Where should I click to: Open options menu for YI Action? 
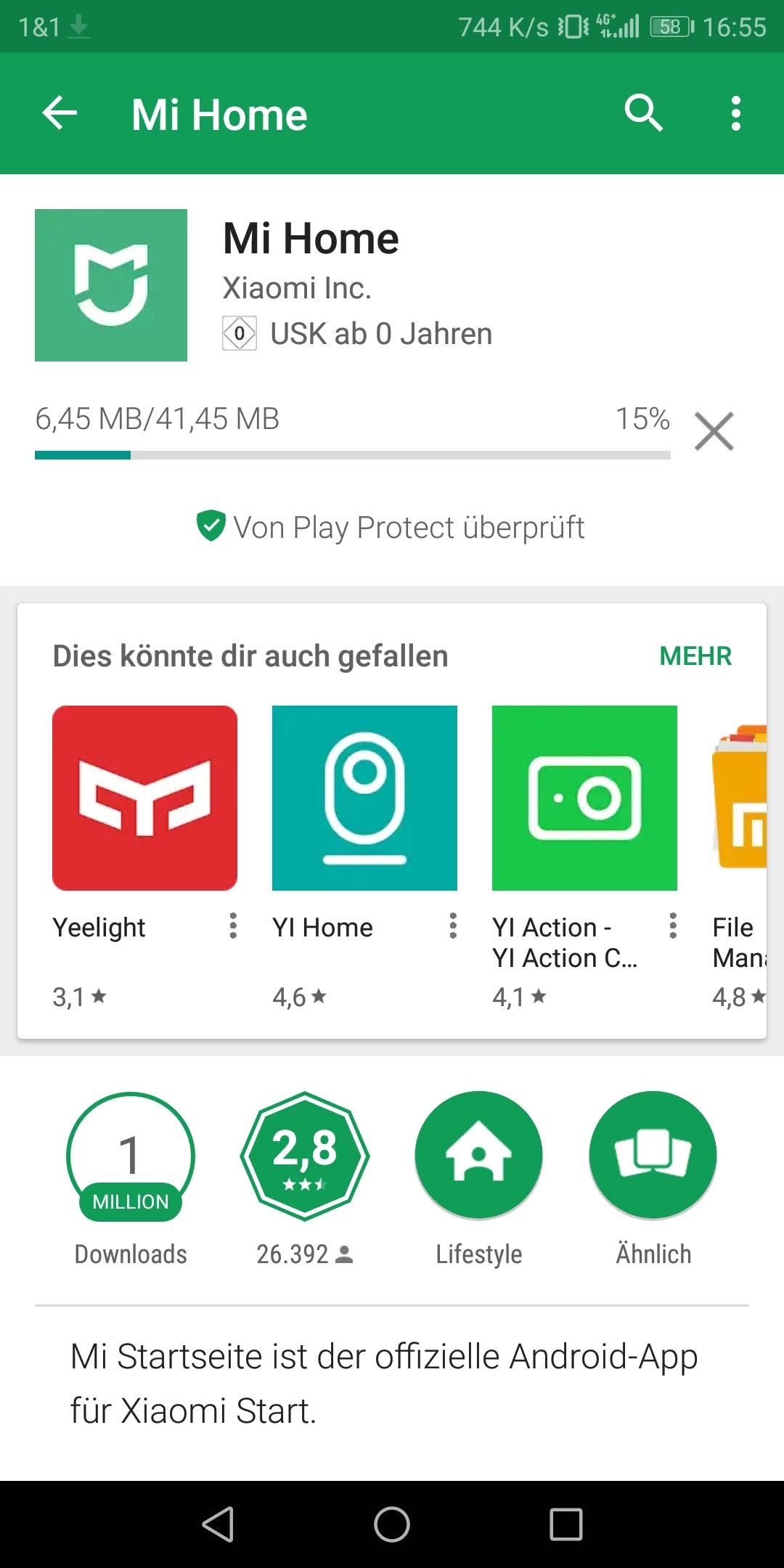tap(673, 926)
